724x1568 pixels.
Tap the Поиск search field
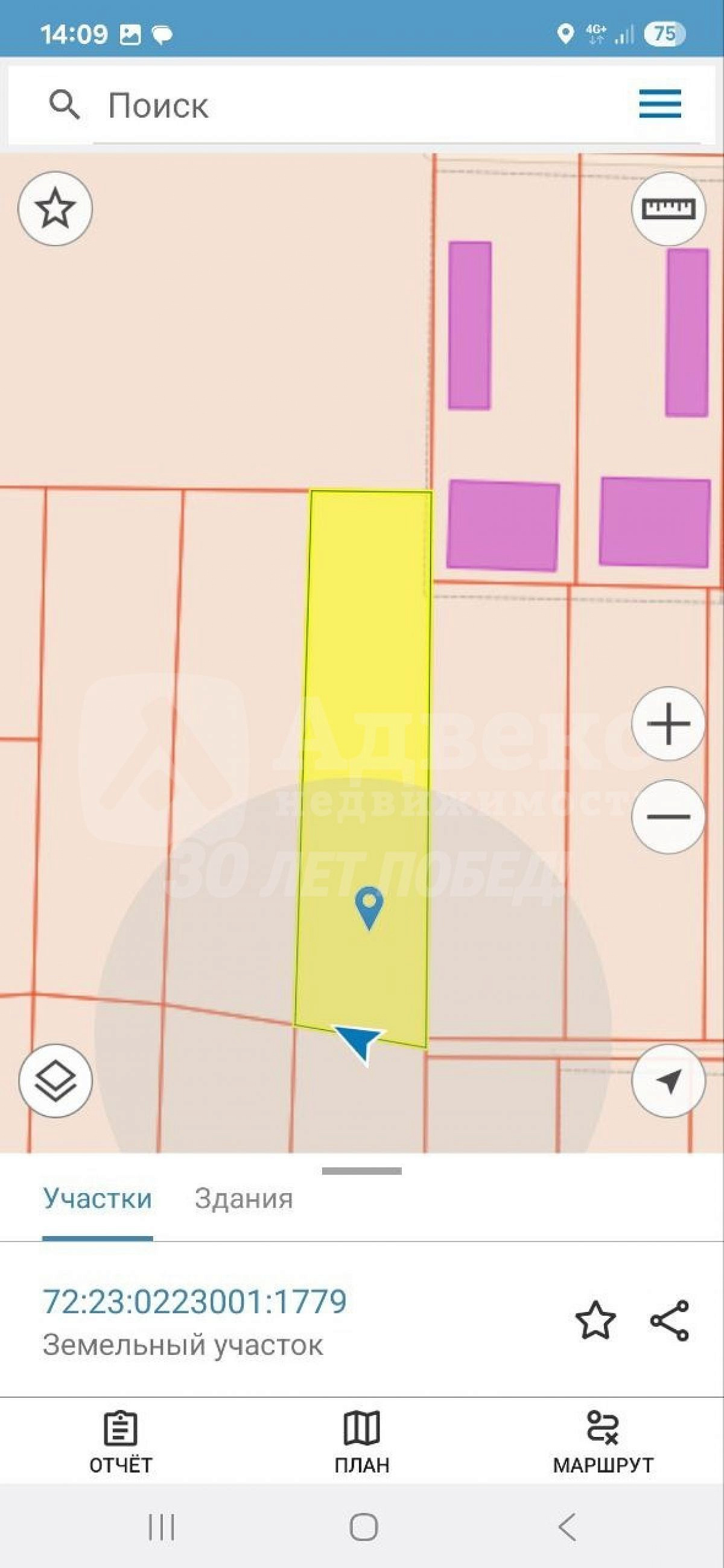pyautogui.click(x=365, y=105)
